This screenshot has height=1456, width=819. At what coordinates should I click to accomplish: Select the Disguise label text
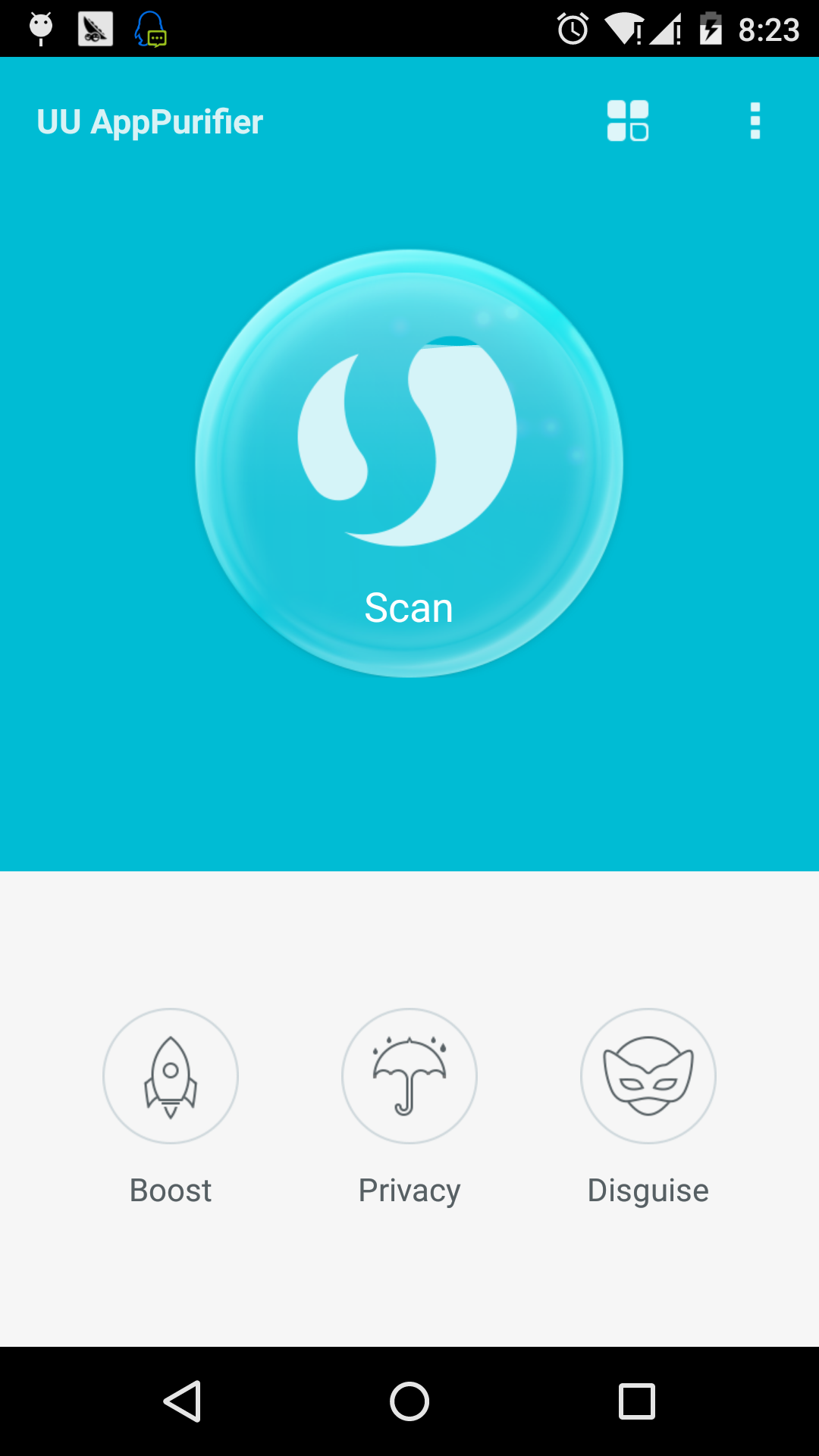coord(648,1189)
